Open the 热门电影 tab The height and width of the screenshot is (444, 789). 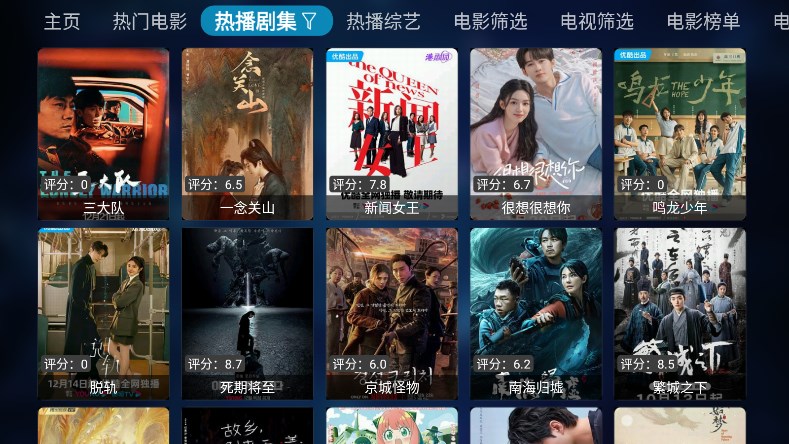click(150, 21)
